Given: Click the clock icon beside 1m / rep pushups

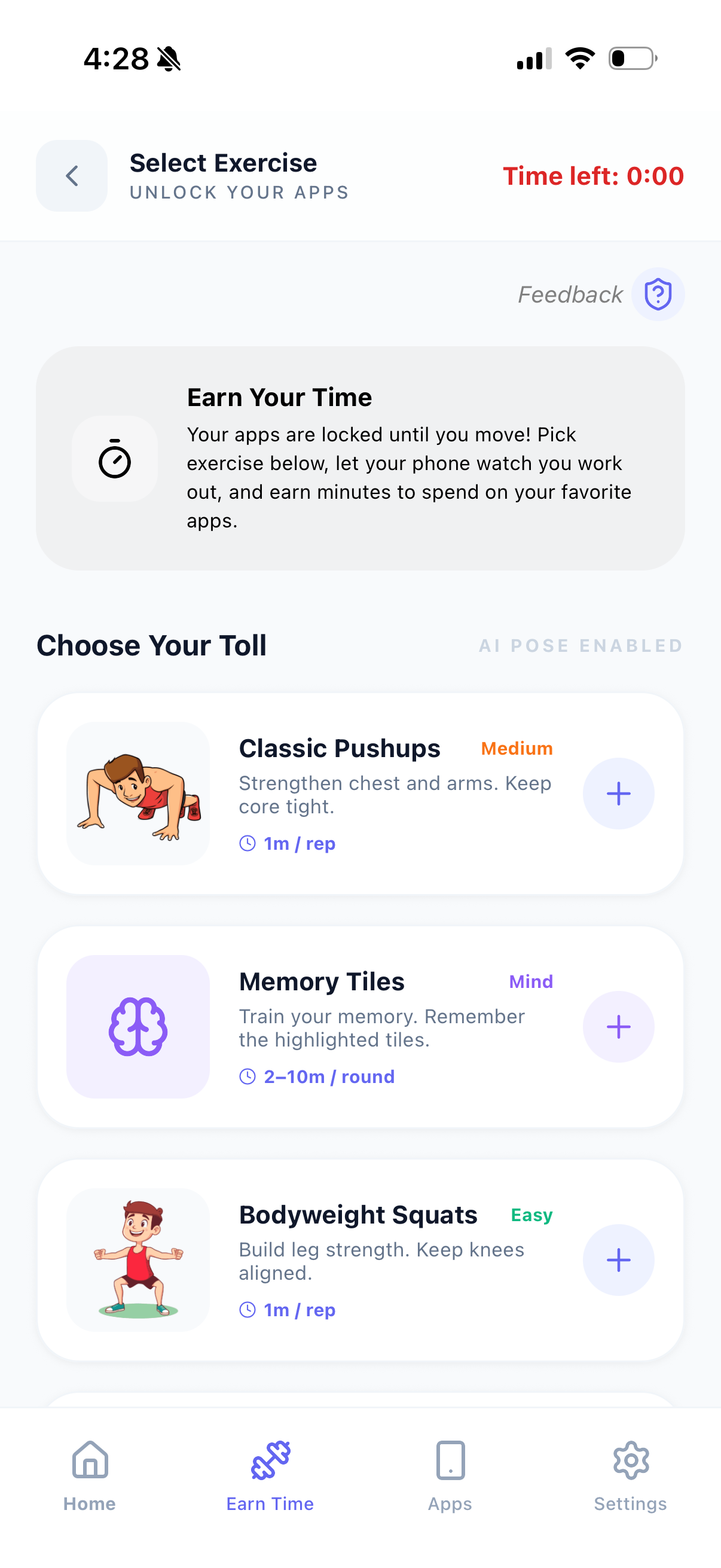Looking at the screenshot, I should click(248, 843).
